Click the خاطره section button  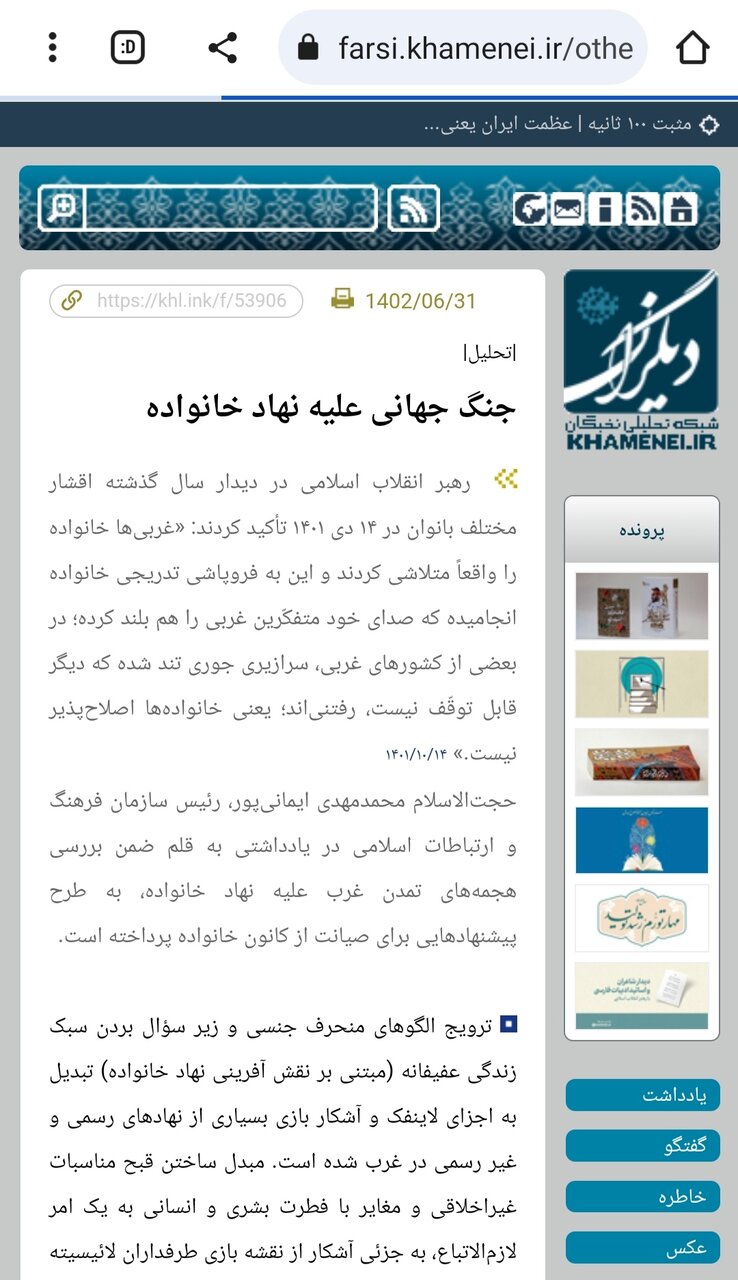(641, 1196)
